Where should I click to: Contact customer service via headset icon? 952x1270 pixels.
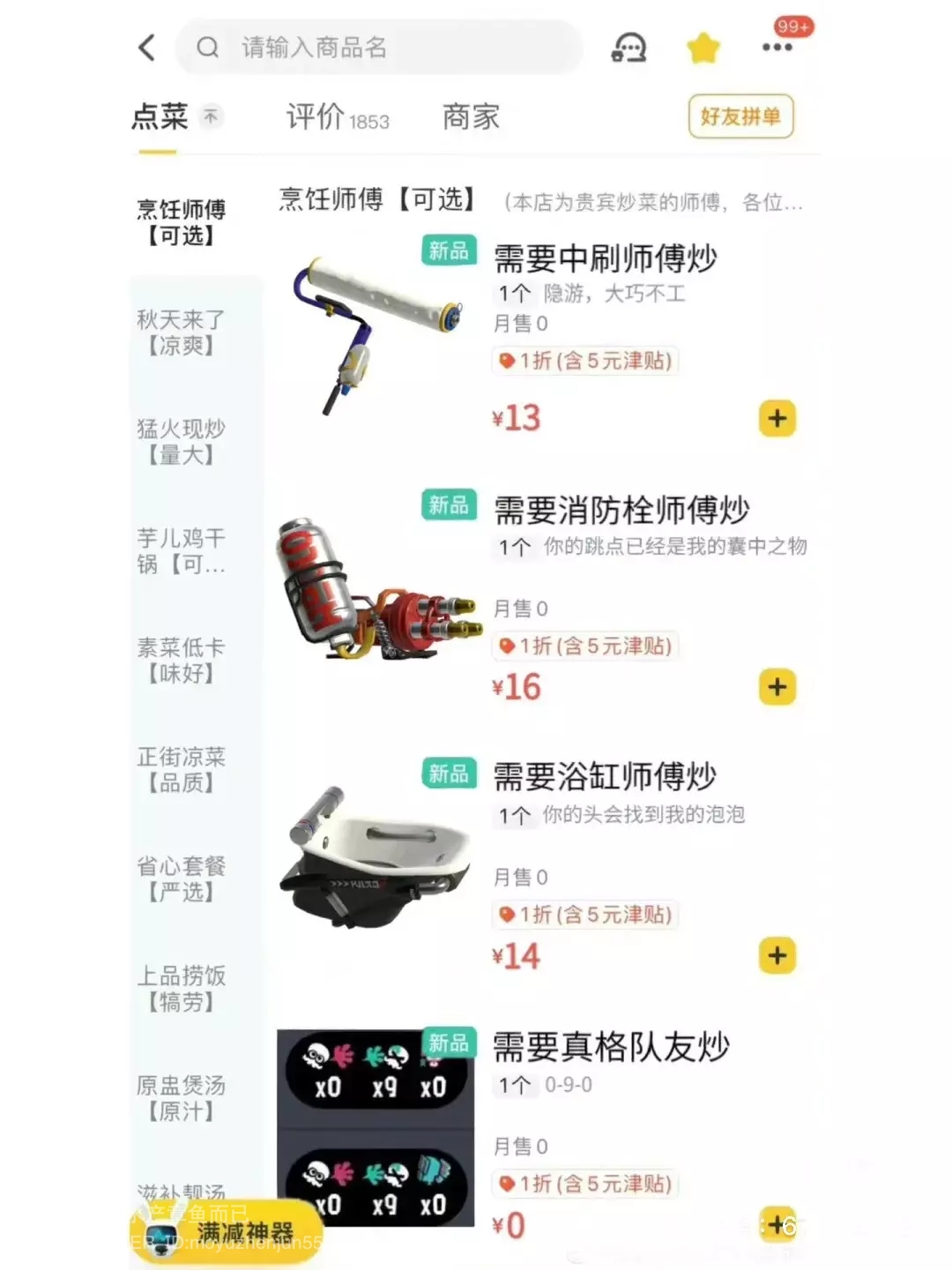tap(628, 48)
